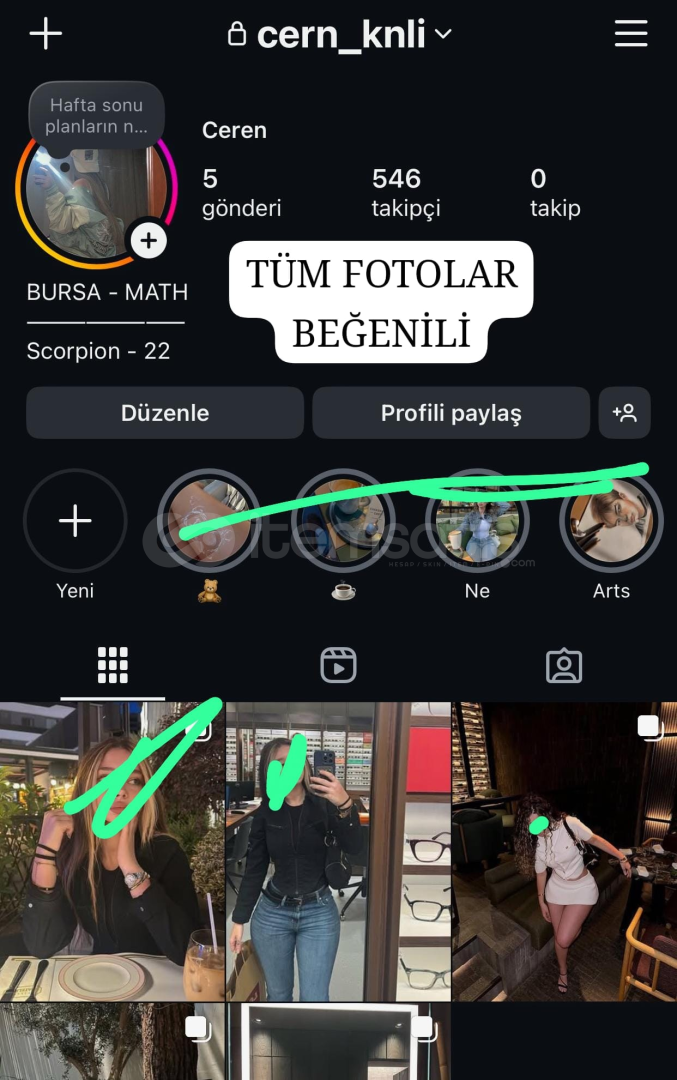Switch to the posts grid tab

click(x=113, y=665)
